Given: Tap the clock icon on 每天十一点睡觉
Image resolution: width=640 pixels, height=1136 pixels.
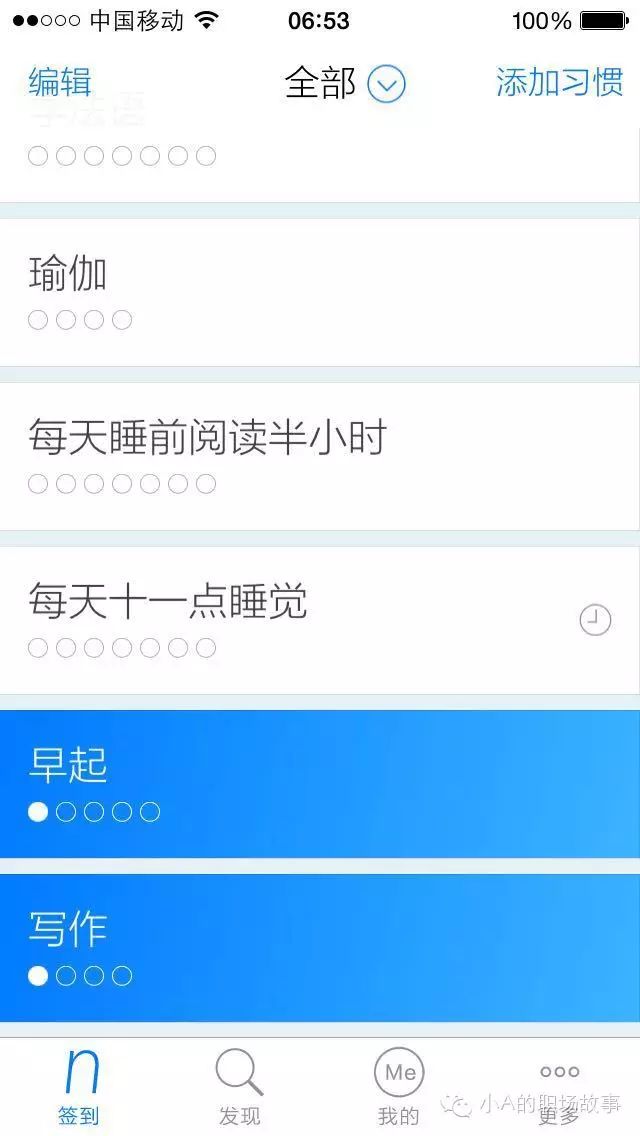Looking at the screenshot, I should (x=595, y=621).
